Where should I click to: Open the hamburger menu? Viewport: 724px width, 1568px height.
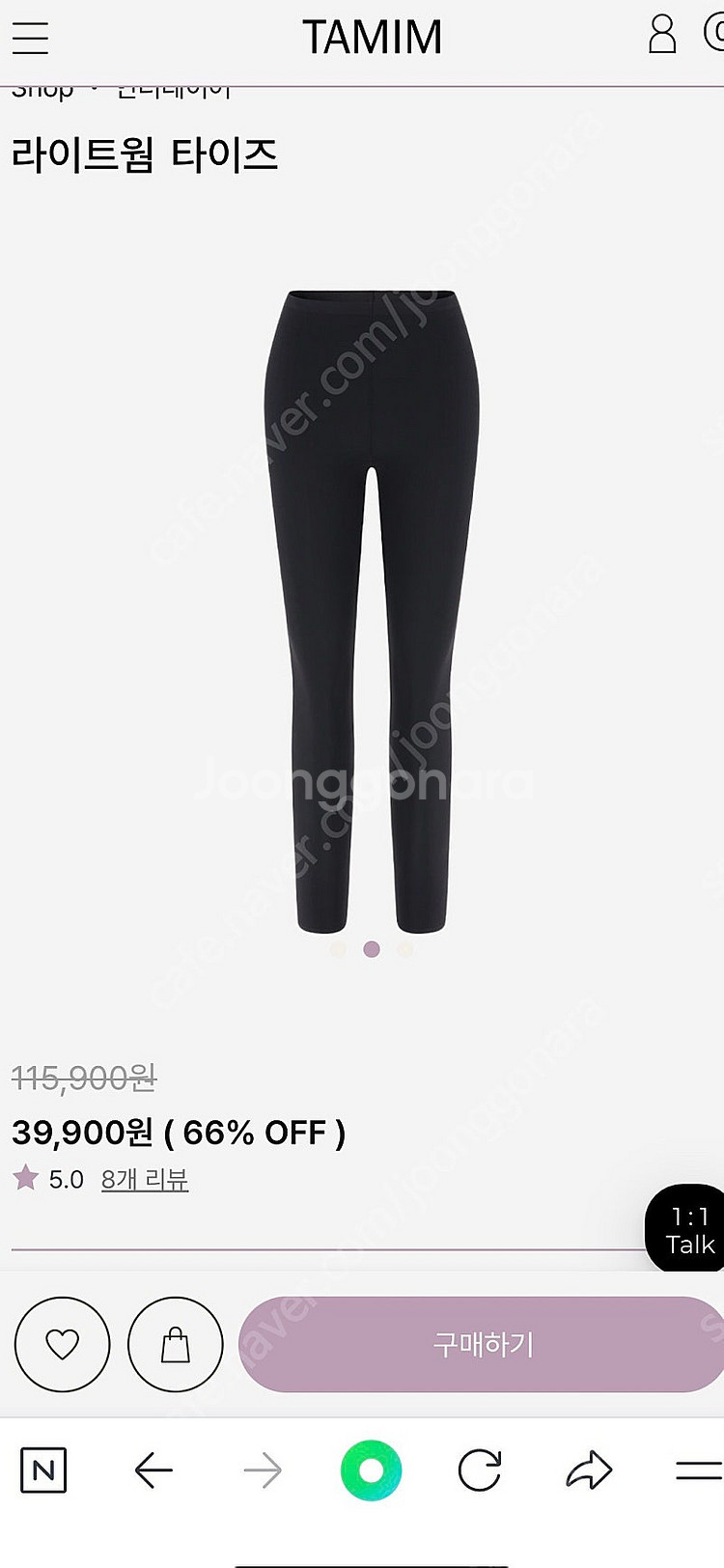[30, 37]
